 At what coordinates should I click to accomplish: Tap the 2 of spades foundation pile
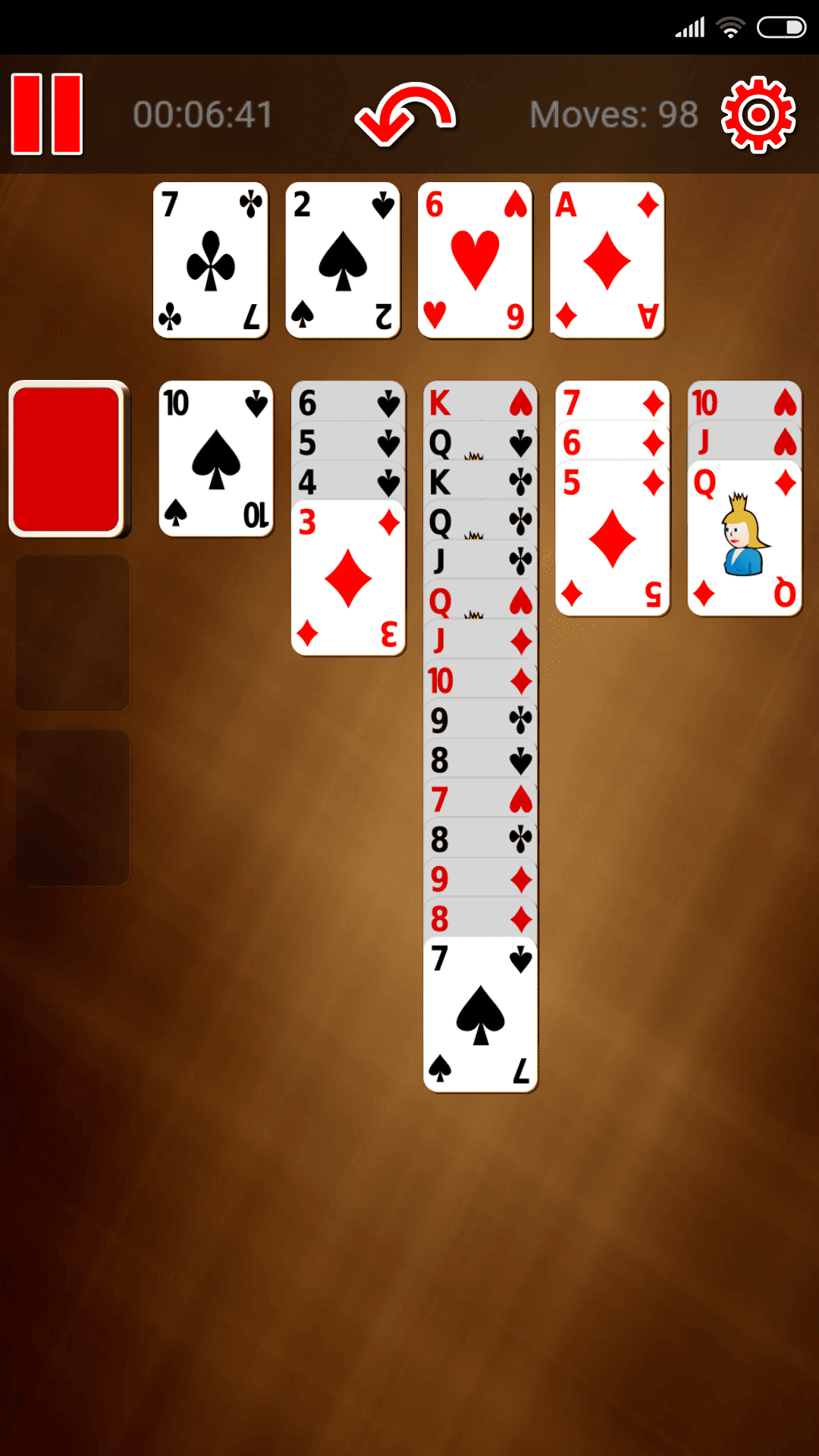[x=343, y=260]
